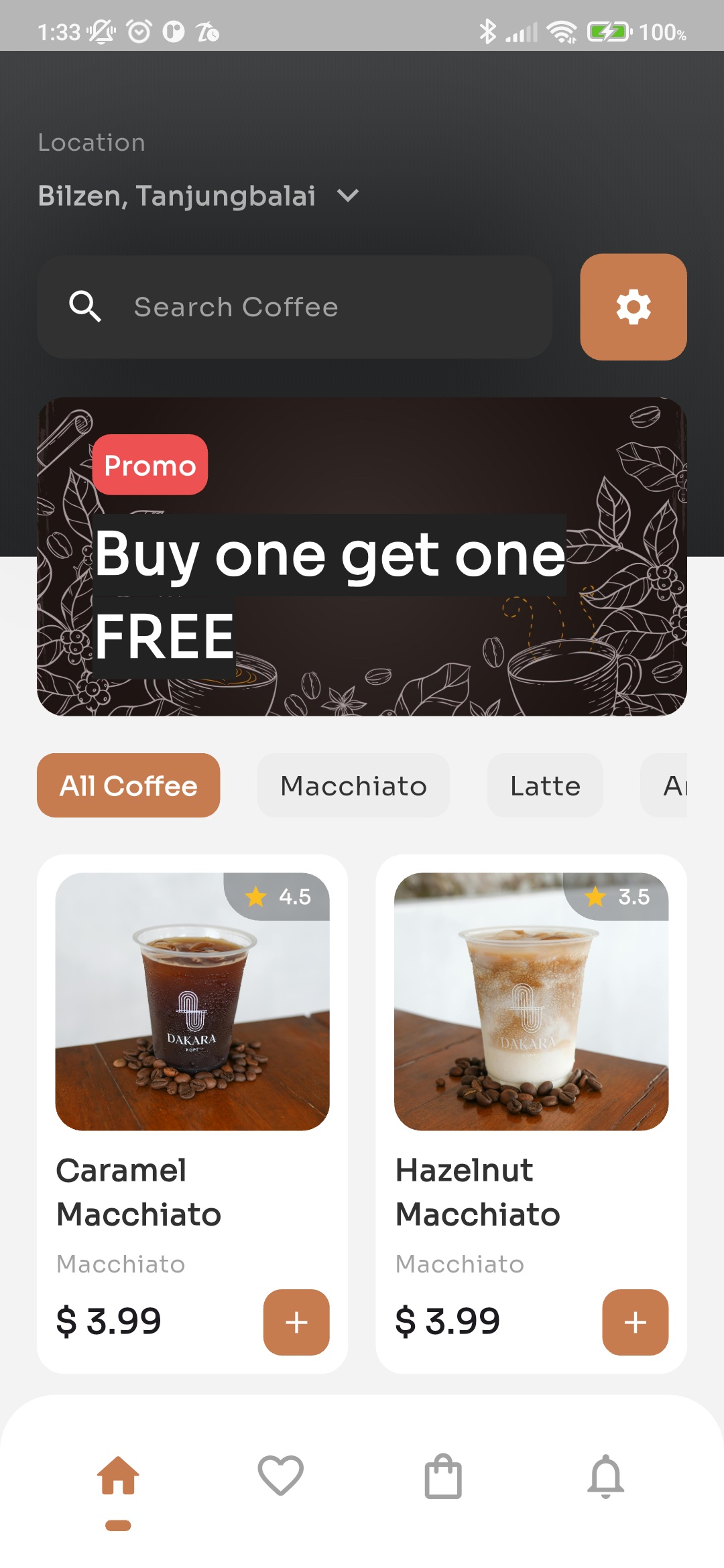Add Hazelnut Macchiato to cart with plus button

(x=635, y=1321)
